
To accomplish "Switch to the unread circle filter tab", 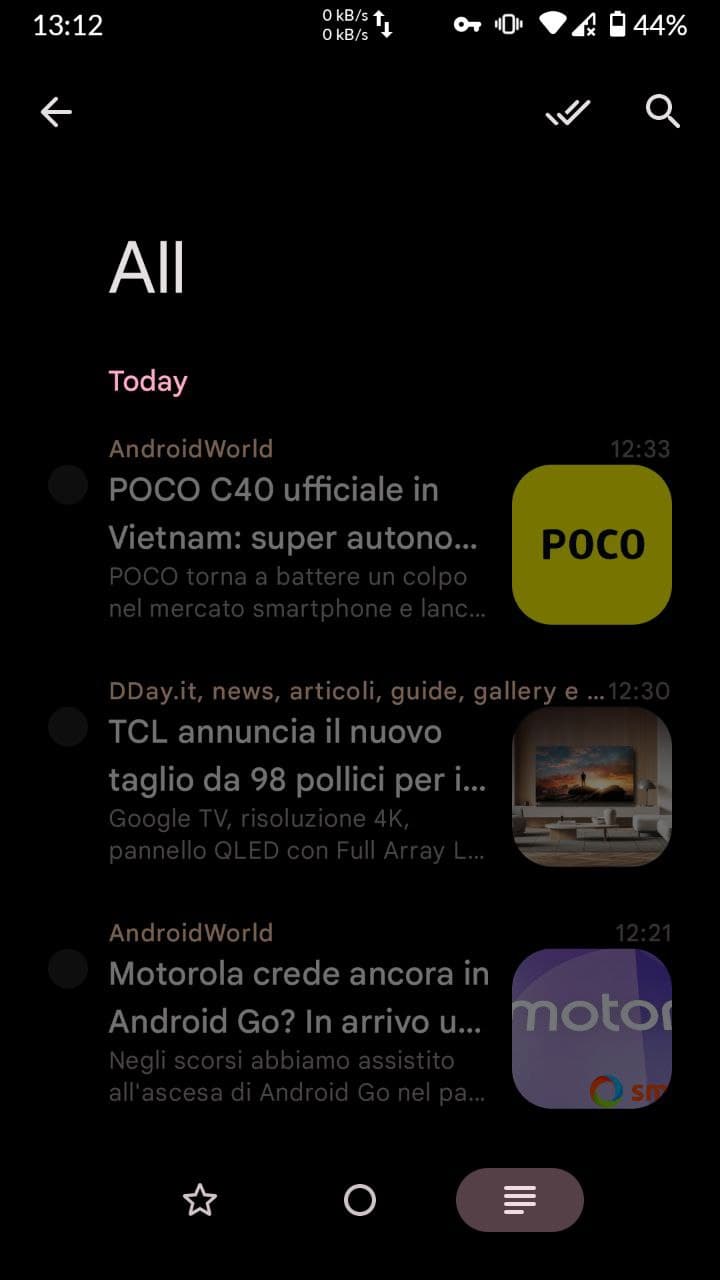I will 360,1200.
